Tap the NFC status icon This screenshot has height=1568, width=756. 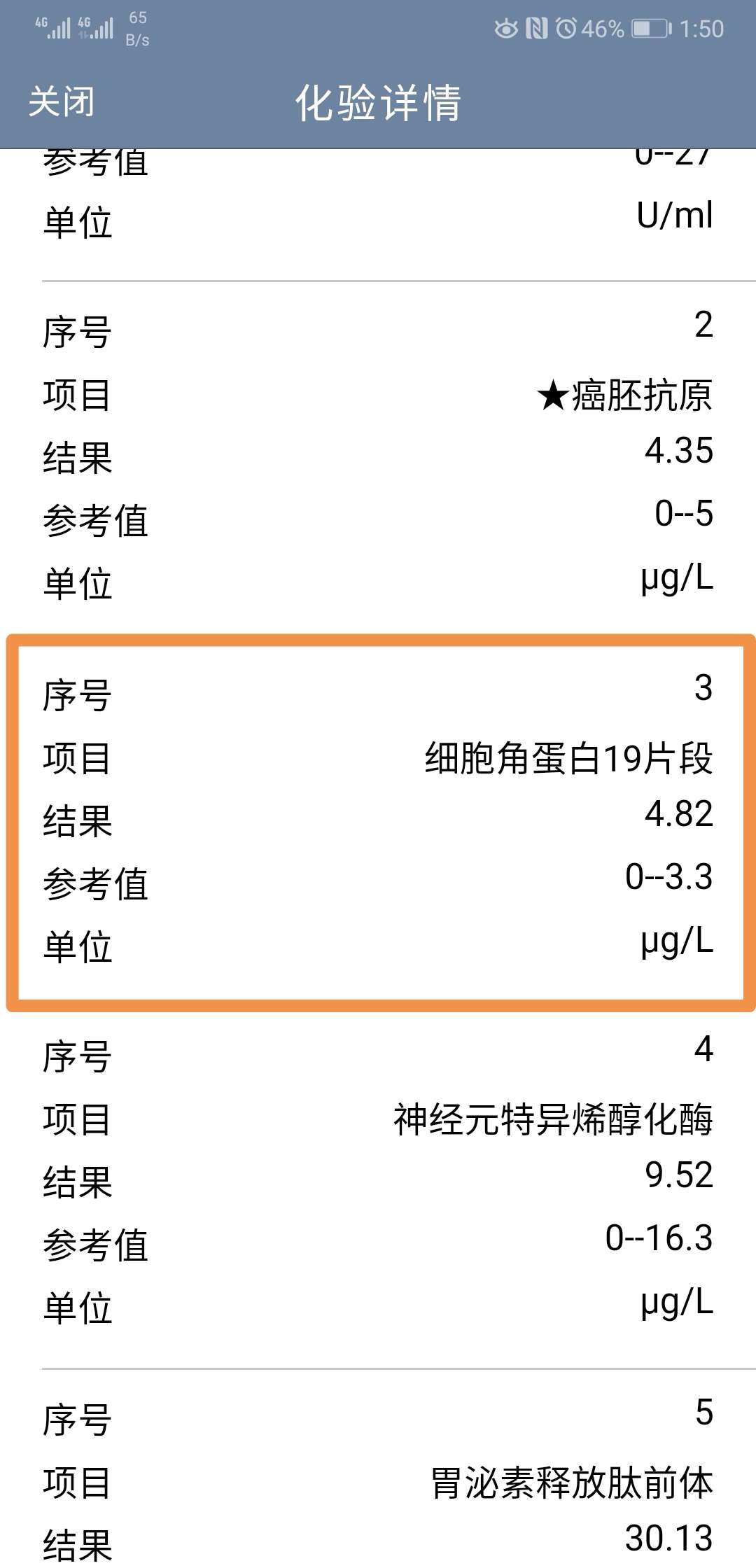point(537,28)
